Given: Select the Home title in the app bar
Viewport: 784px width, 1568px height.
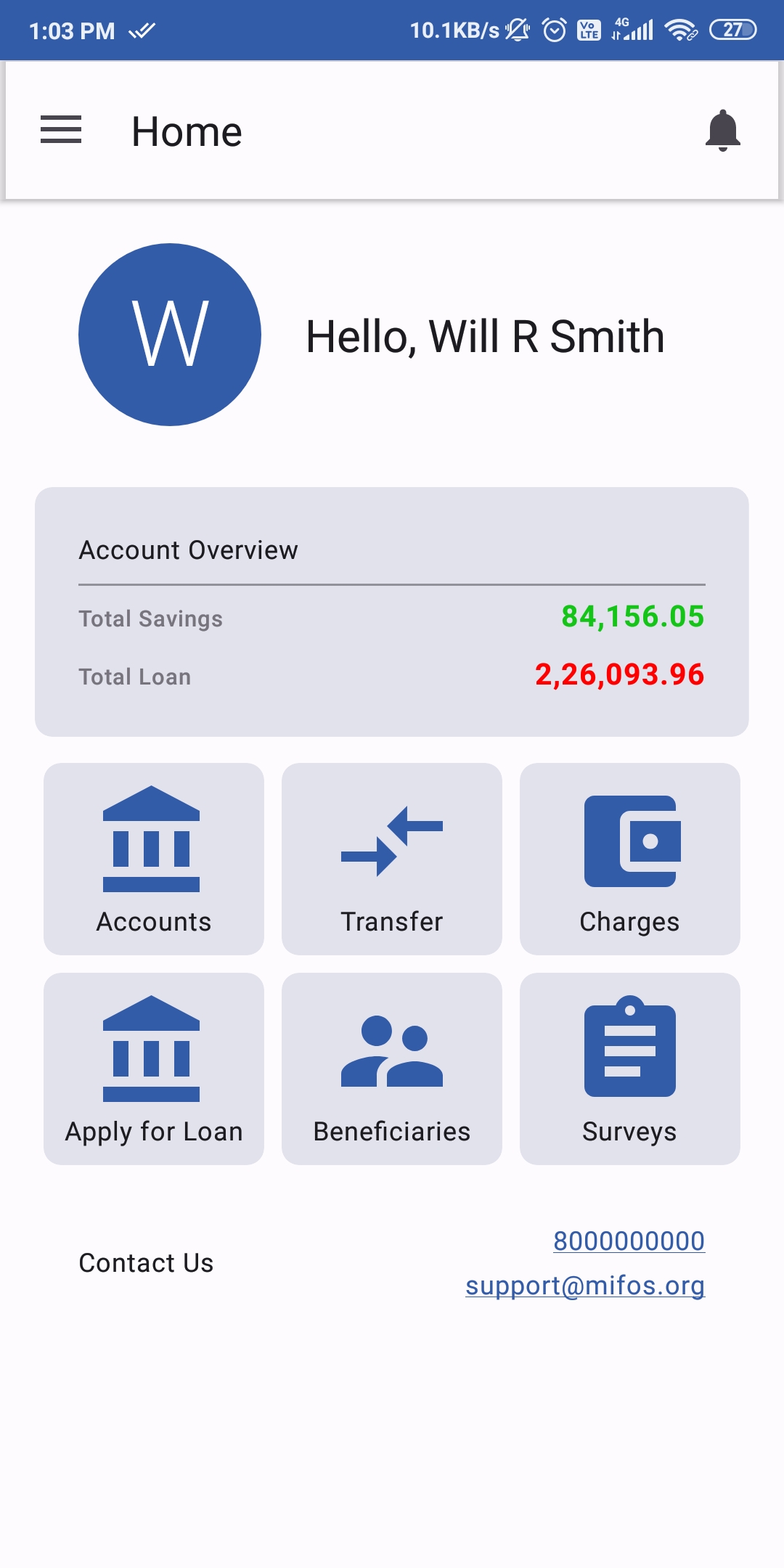Looking at the screenshot, I should pyautogui.click(x=187, y=131).
